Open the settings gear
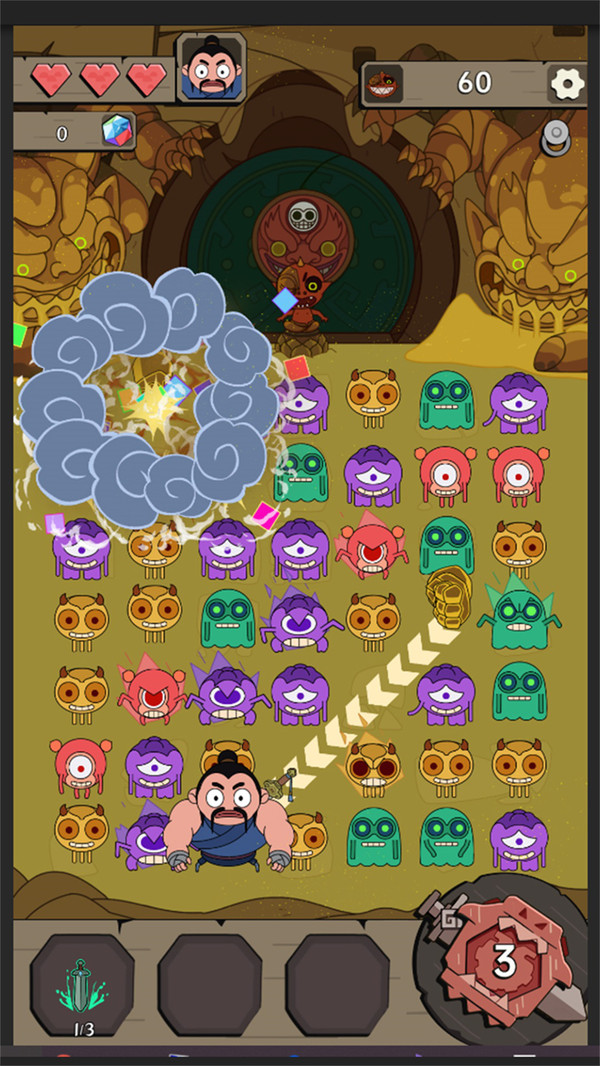 567,82
